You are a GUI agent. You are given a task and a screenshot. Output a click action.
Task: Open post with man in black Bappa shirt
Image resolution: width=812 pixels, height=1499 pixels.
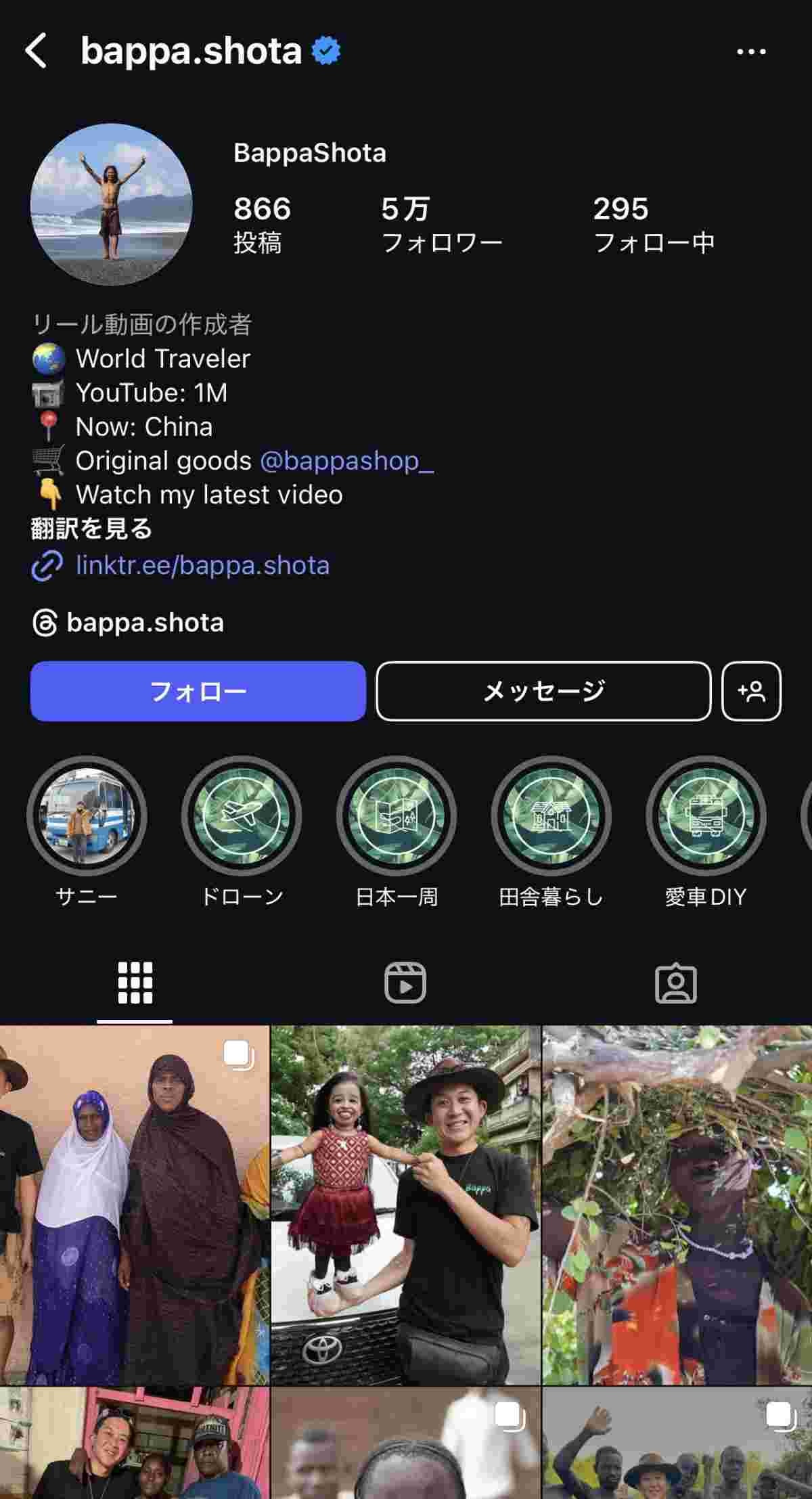406,1205
